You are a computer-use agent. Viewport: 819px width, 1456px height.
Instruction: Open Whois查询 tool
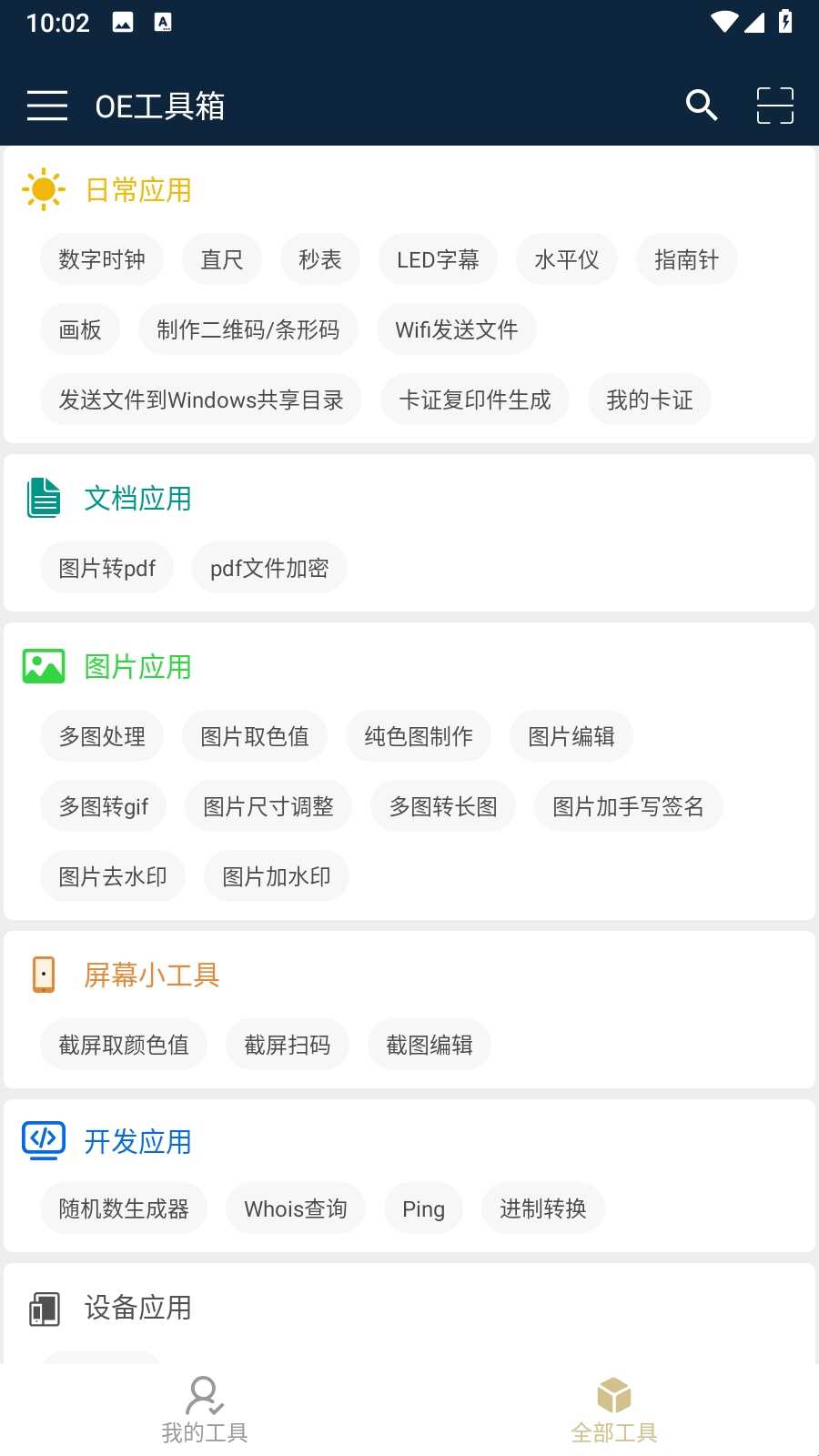(296, 1208)
